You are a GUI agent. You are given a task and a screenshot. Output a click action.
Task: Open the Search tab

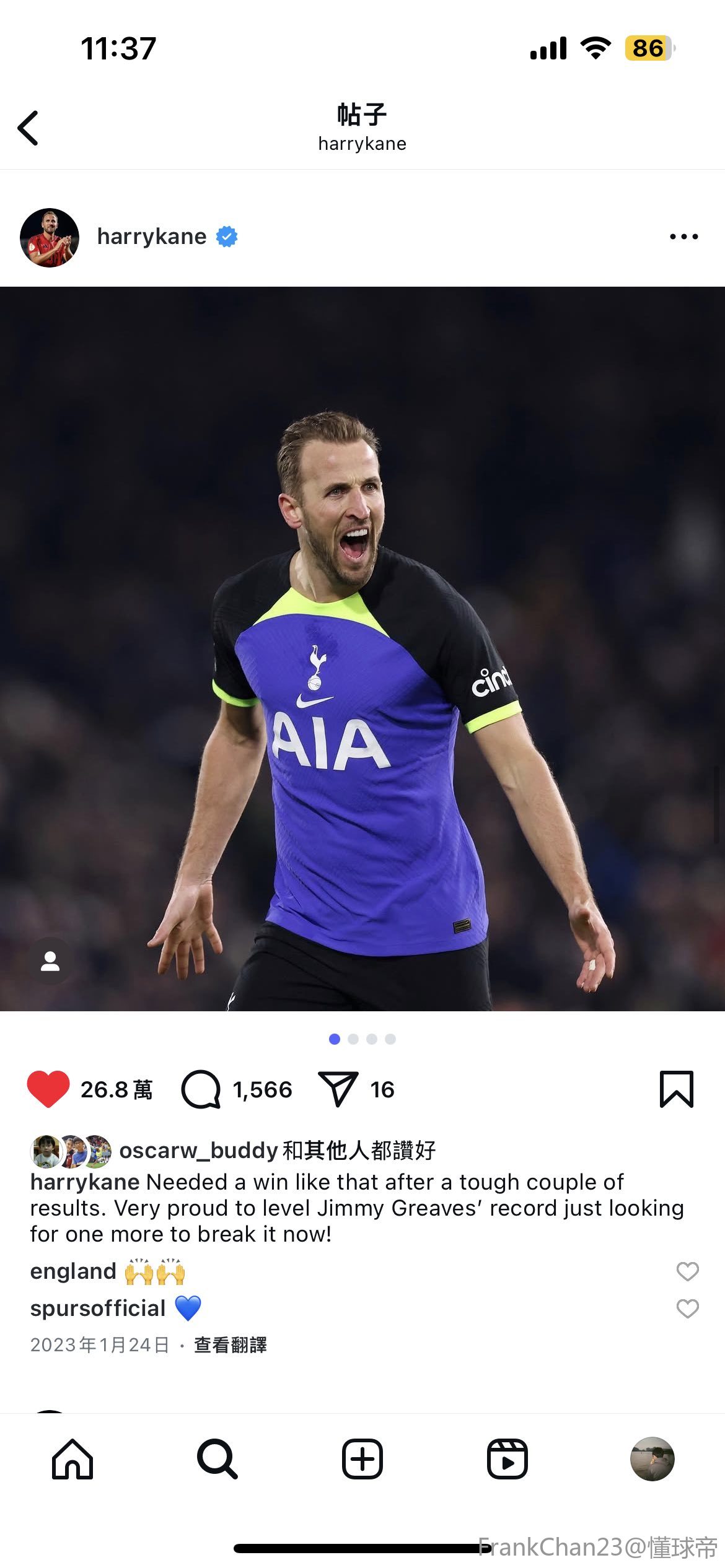point(217,1458)
